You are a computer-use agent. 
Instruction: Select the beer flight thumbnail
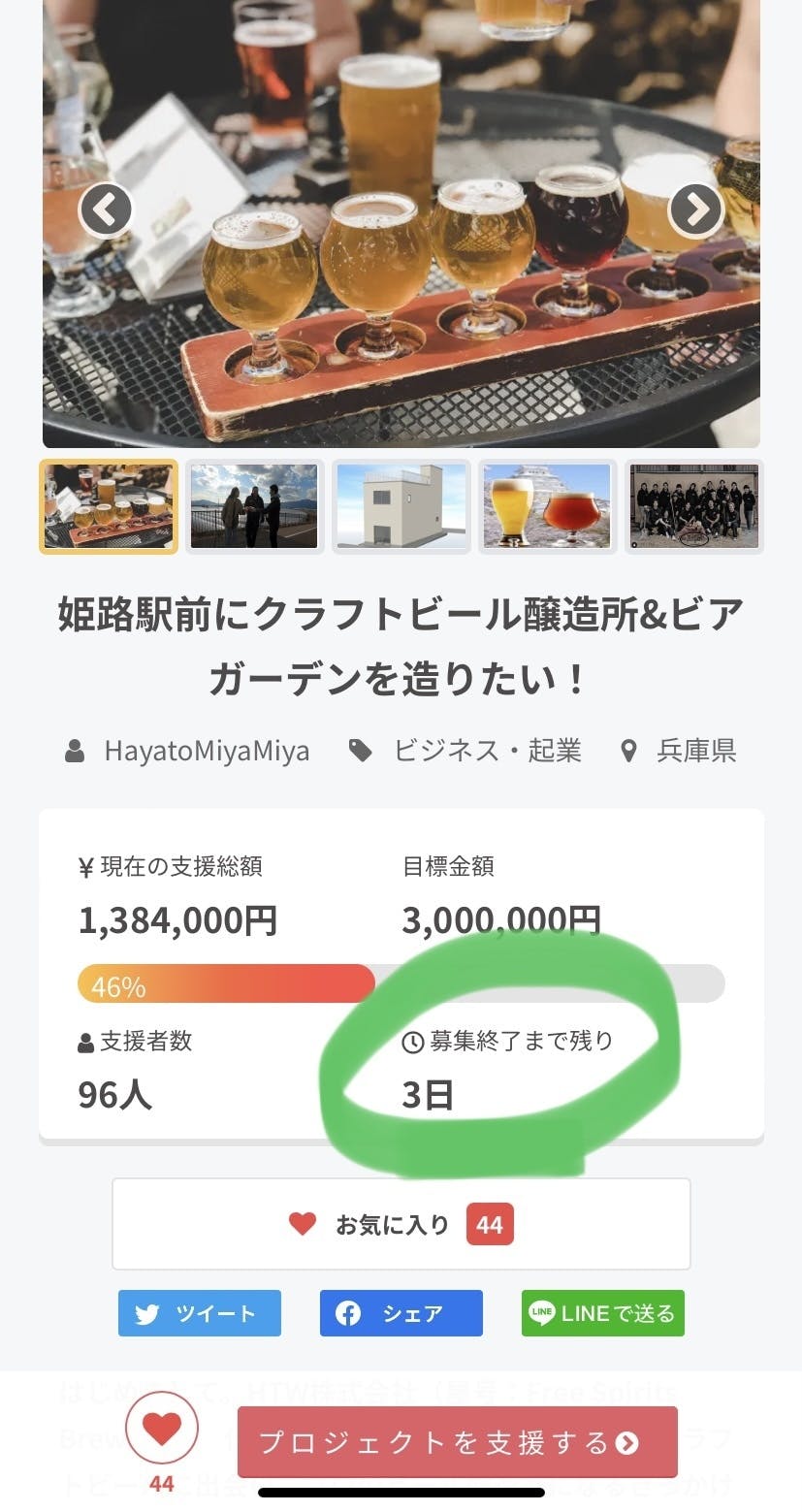click(x=109, y=506)
